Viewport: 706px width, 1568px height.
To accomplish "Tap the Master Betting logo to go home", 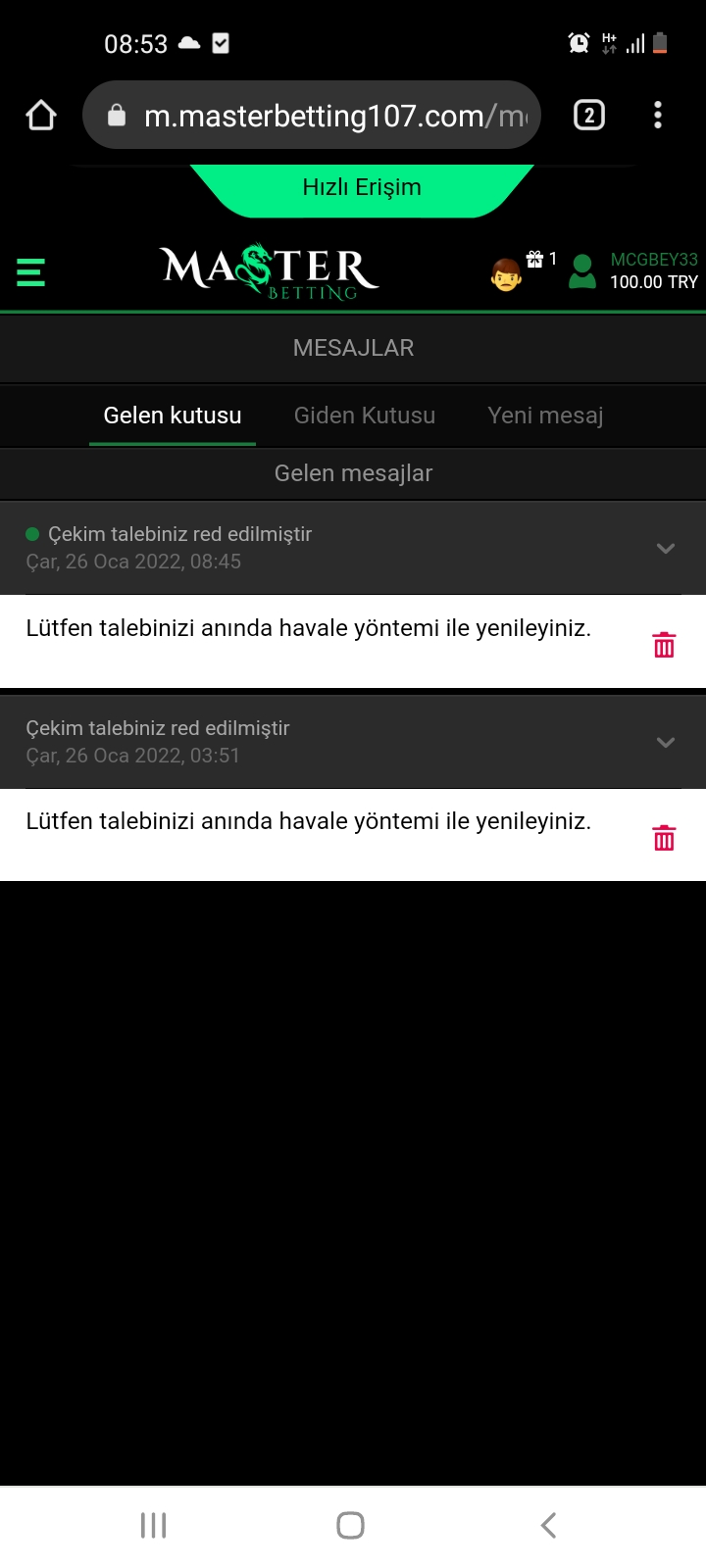I will click(x=270, y=270).
